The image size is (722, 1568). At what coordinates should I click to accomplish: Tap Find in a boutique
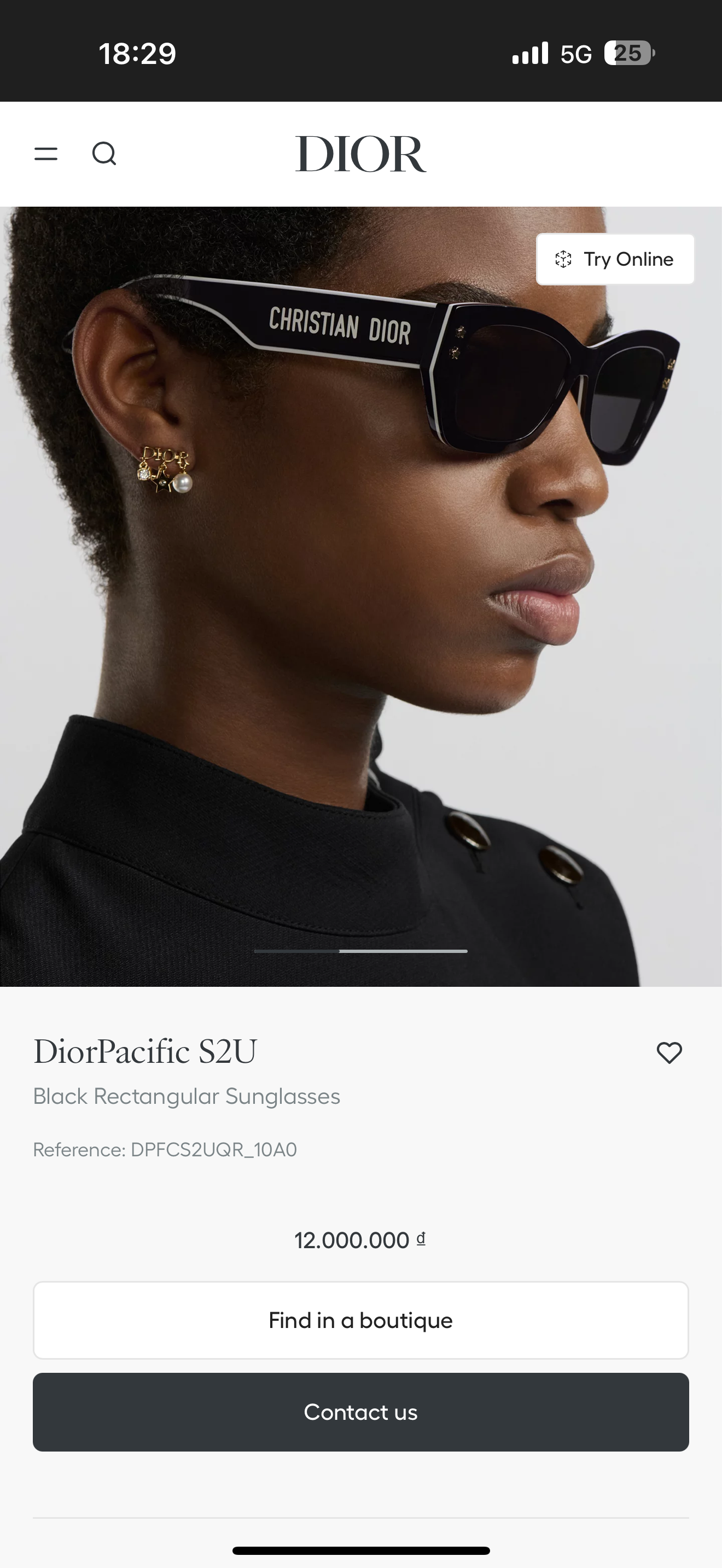coord(360,1320)
